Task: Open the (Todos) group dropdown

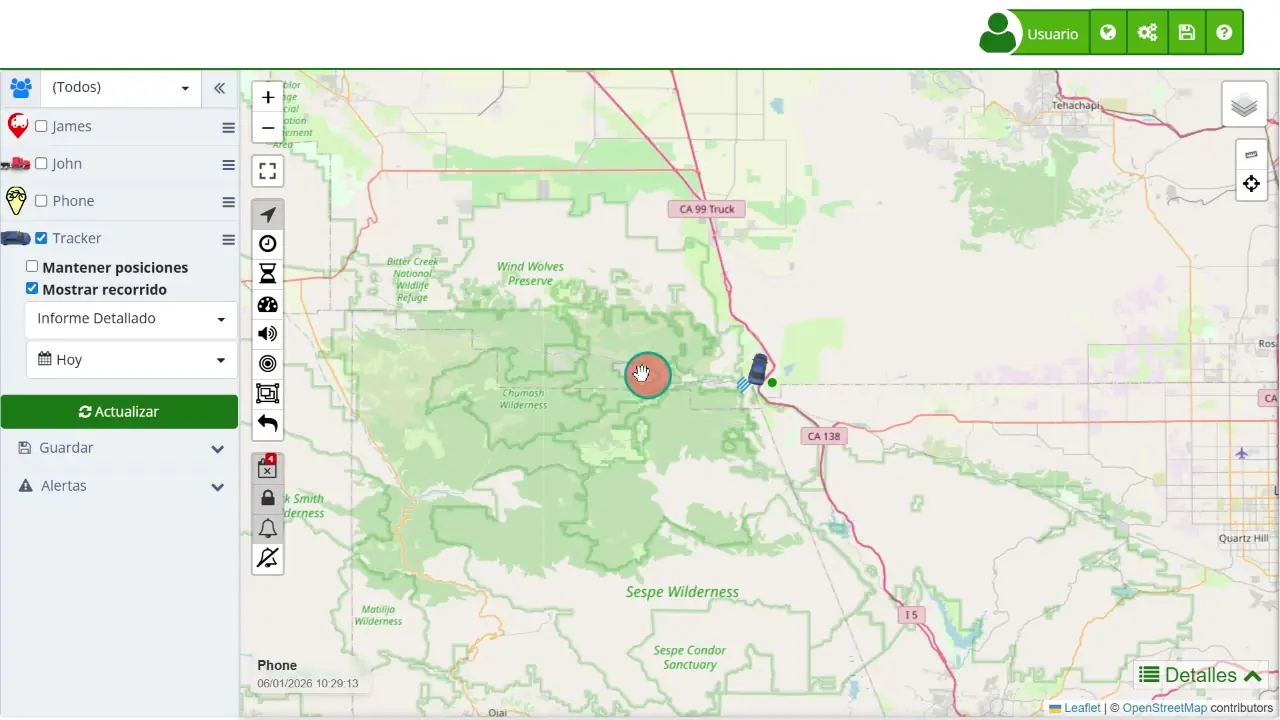Action: (120, 88)
